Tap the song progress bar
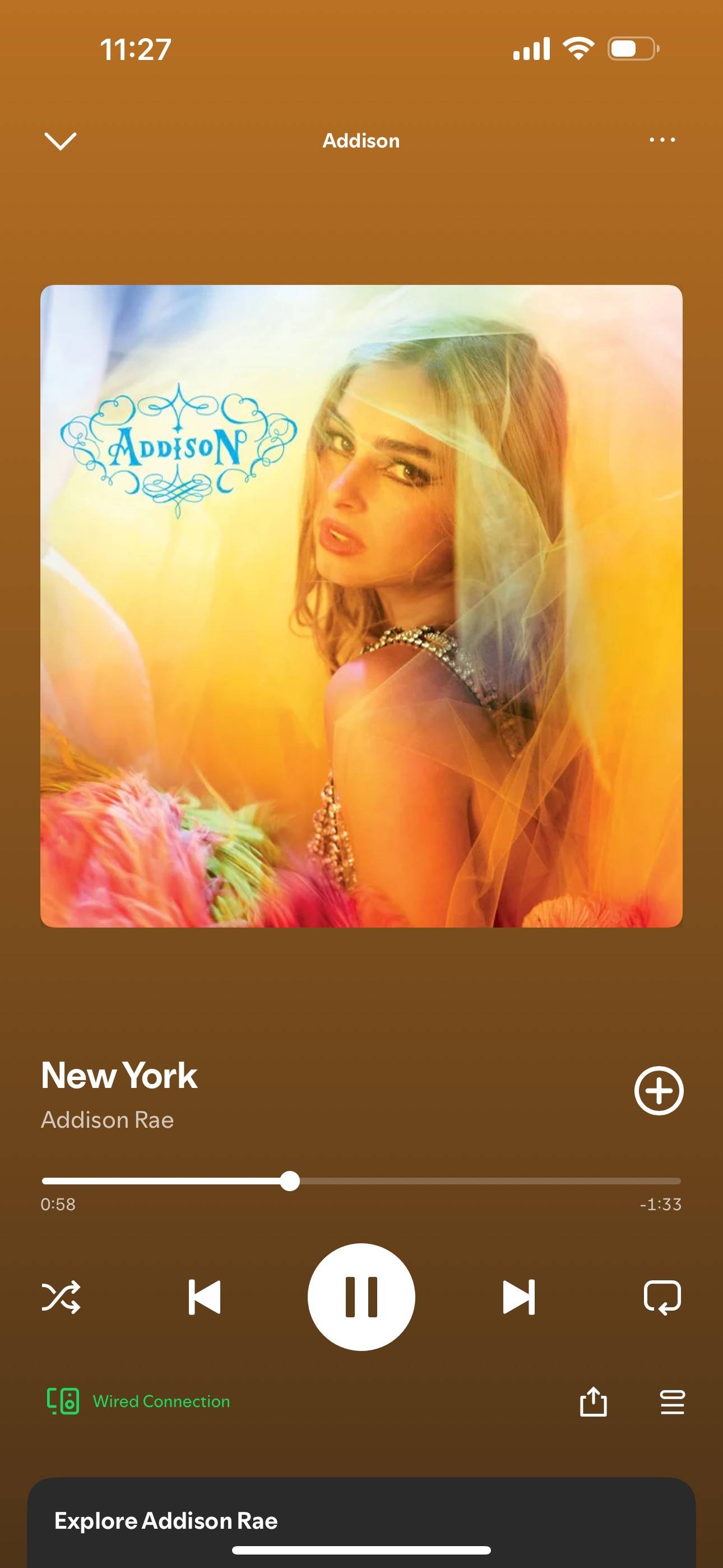 (x=361, y=1181)
